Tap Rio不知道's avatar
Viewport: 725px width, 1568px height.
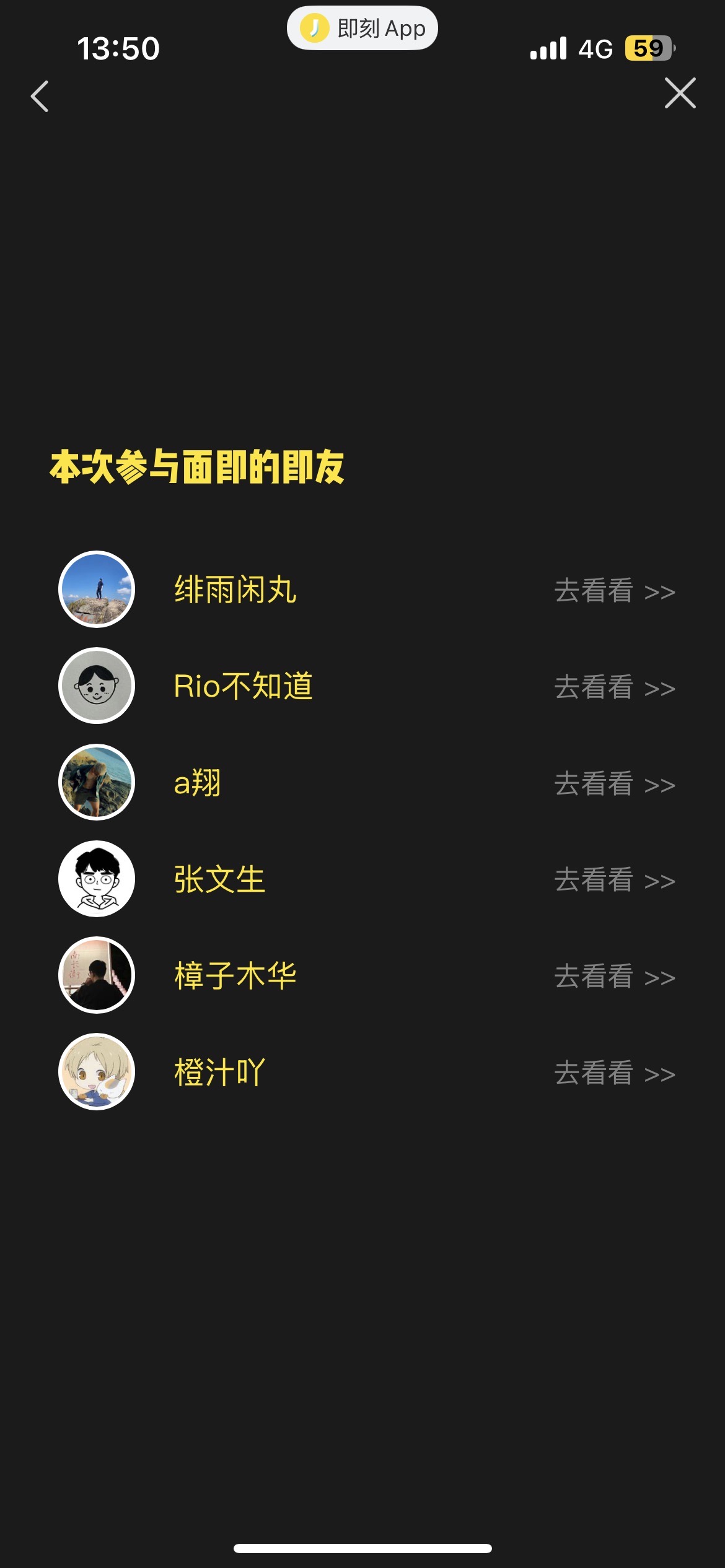tap(97, 686)
